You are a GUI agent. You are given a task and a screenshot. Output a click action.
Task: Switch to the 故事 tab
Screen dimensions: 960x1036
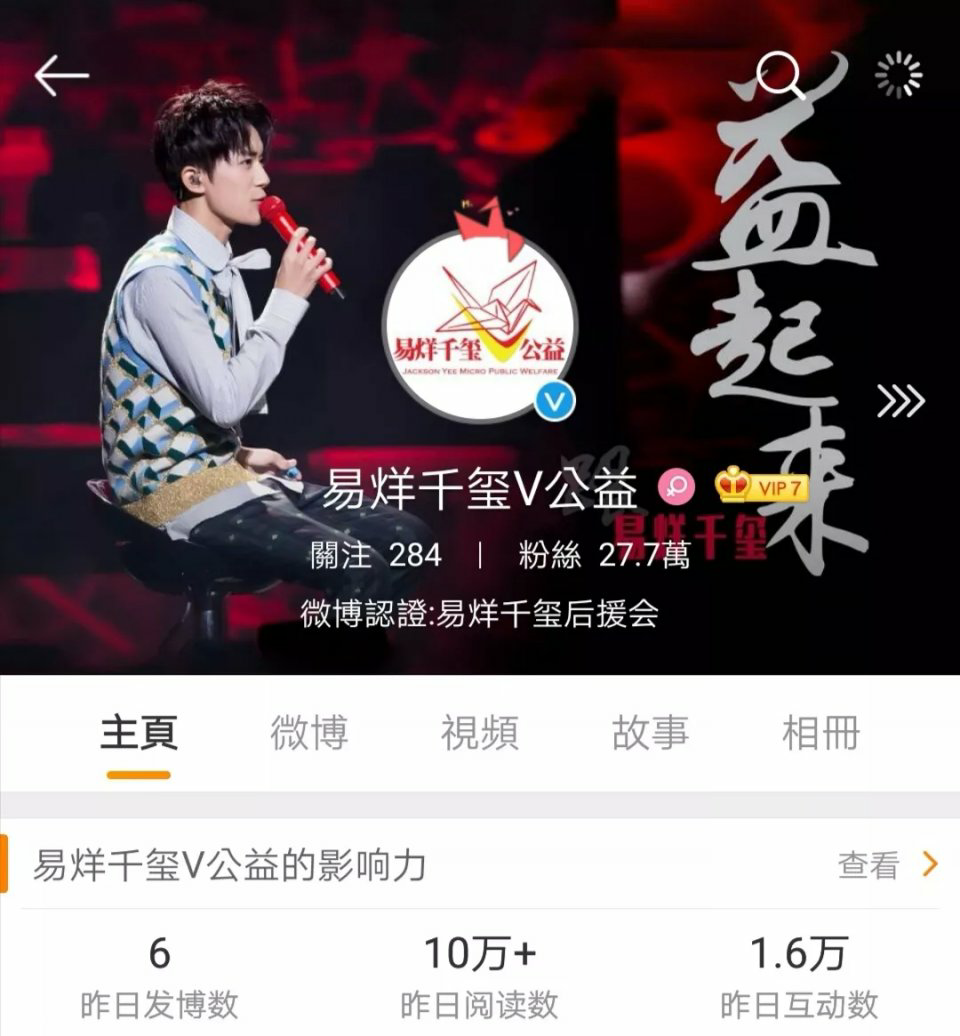click(x=651, y=734)
